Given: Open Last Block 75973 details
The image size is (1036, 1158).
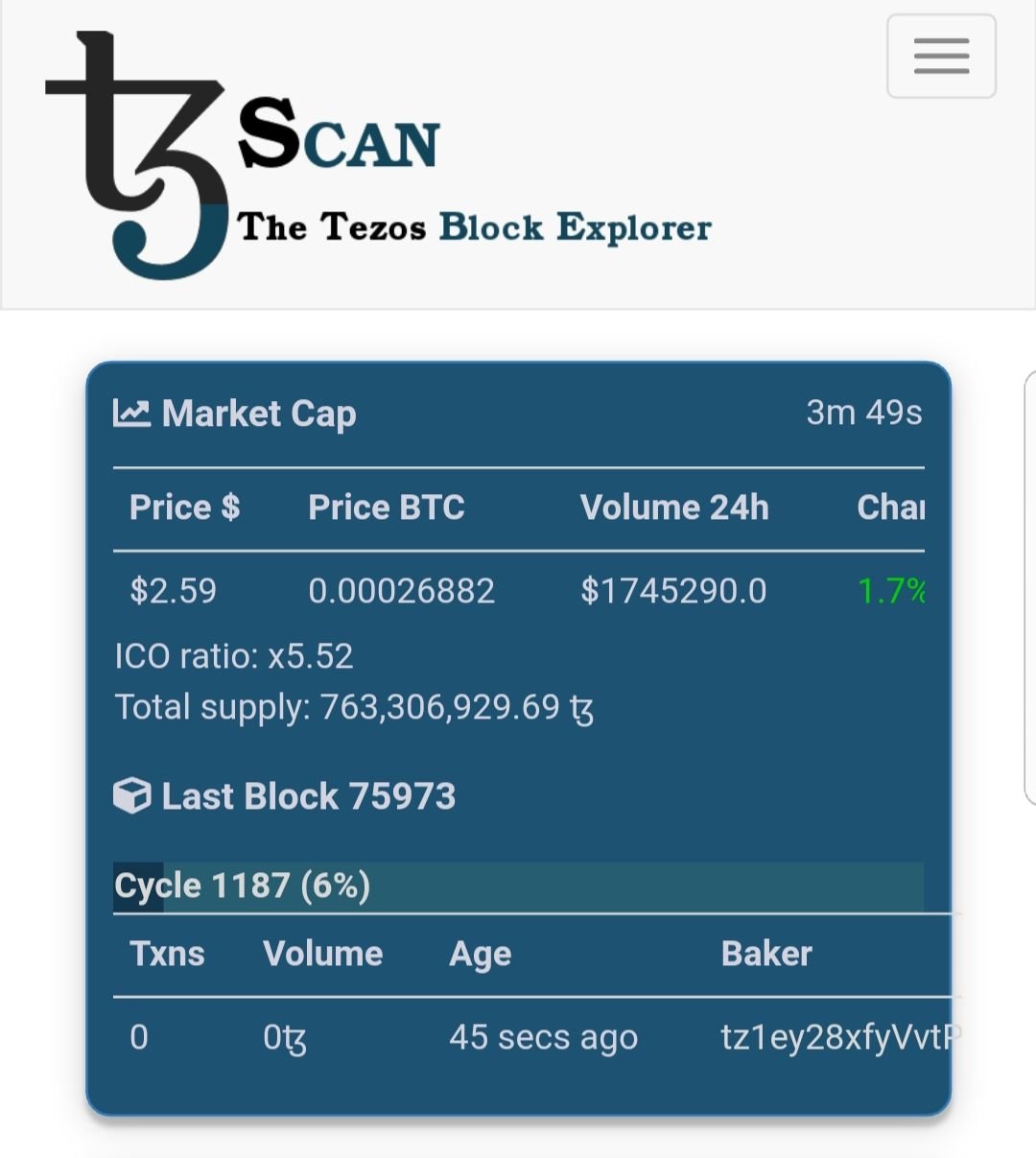Looking at the screenshot, I should (x=308, y=796).
